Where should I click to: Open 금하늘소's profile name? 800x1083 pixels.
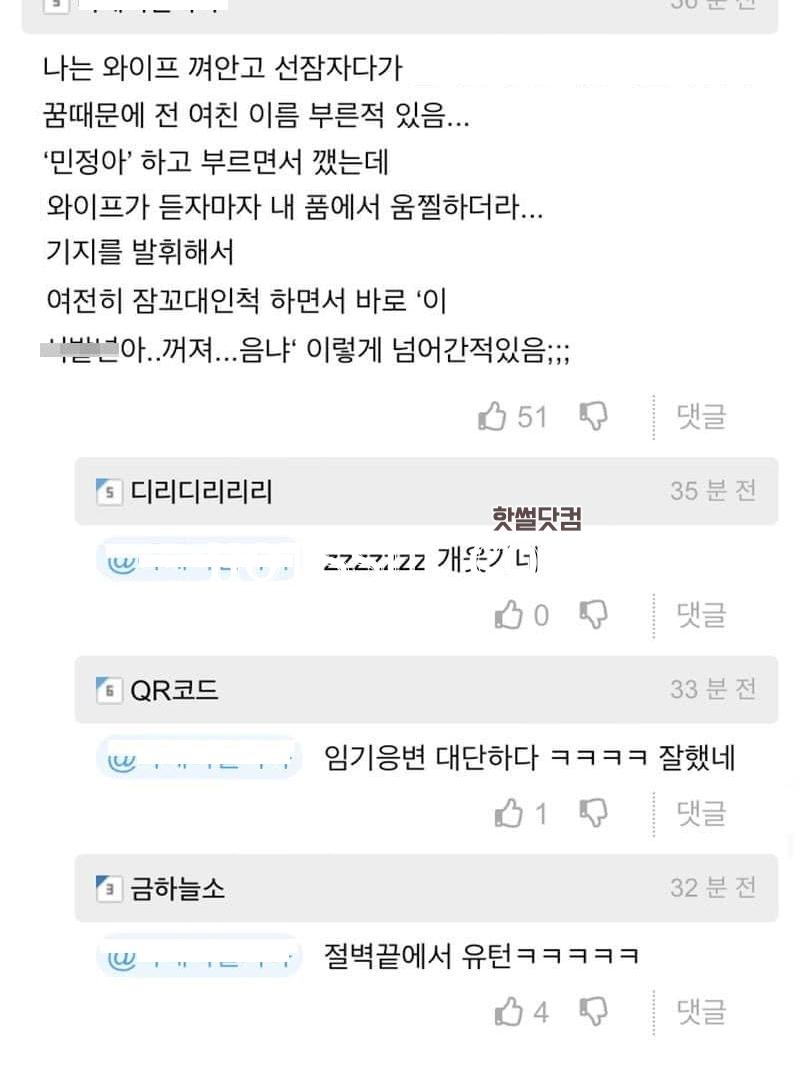(177, 888)
